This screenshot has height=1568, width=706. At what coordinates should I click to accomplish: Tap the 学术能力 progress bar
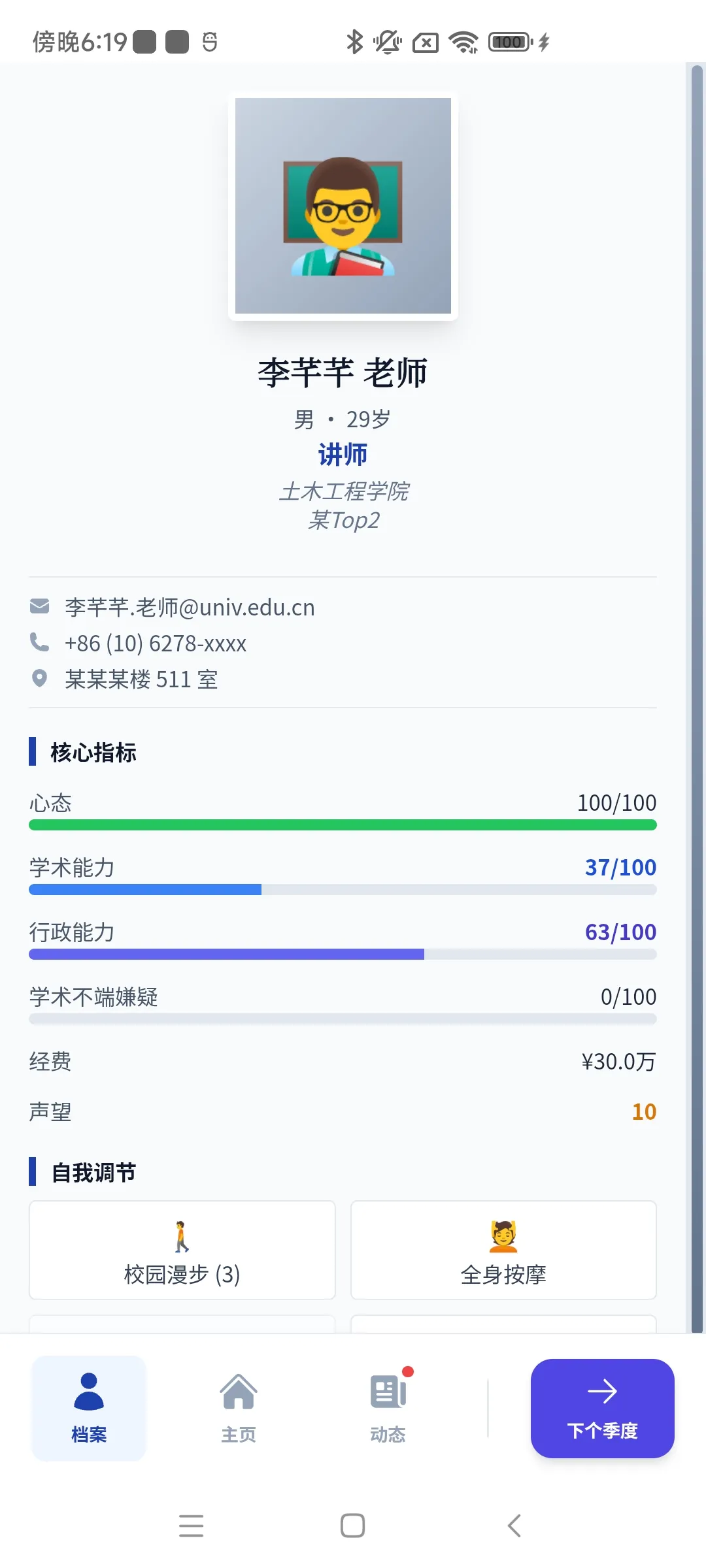(342, 889)
